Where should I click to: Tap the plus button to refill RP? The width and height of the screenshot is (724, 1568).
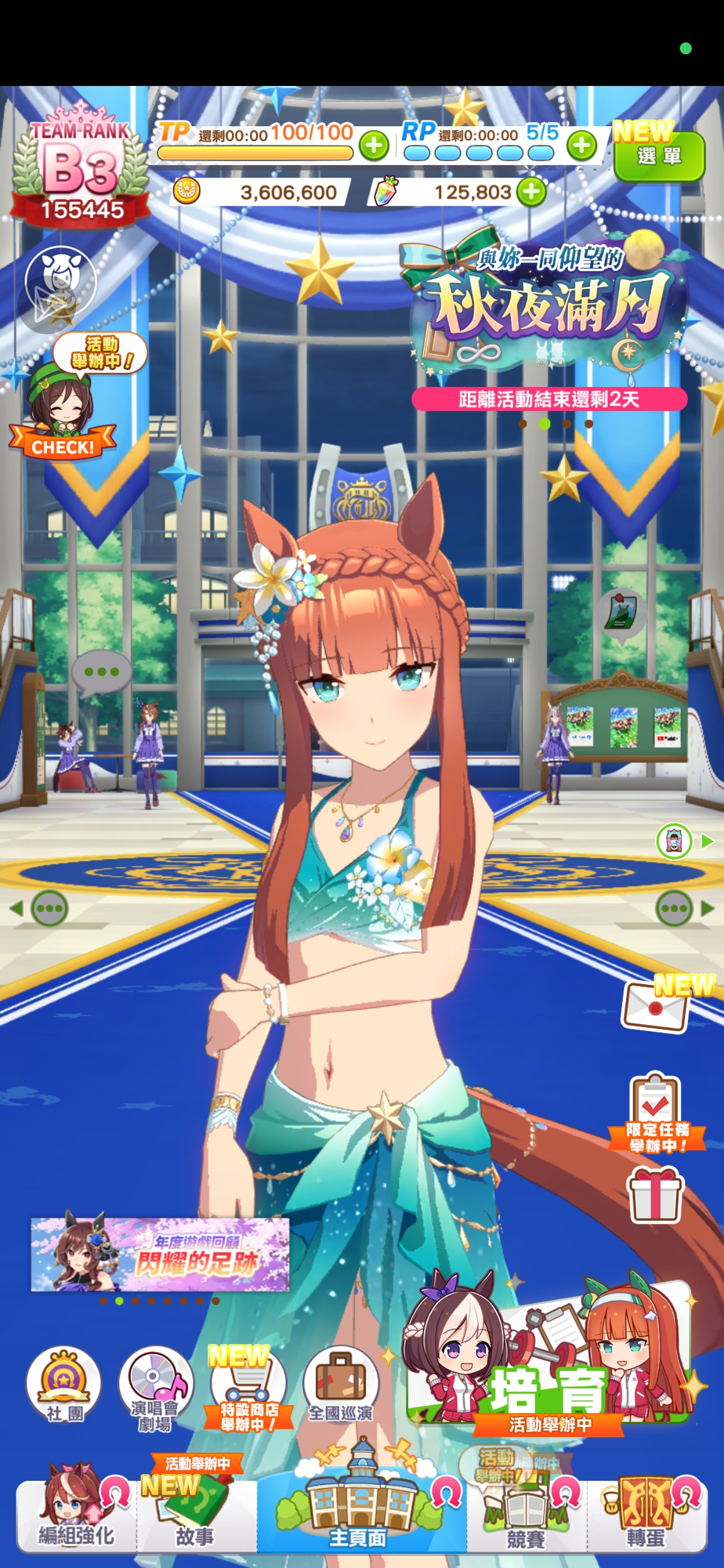pos(581,145)
